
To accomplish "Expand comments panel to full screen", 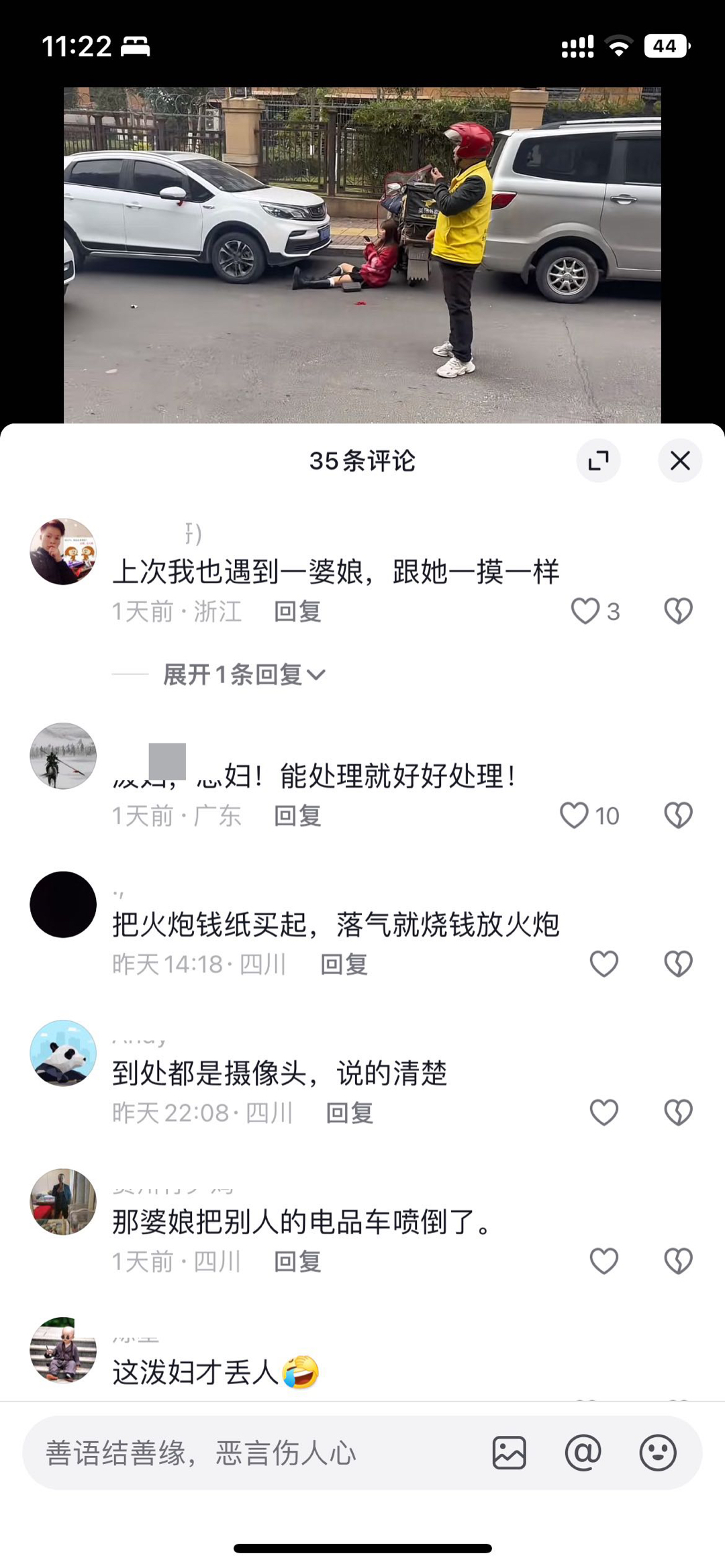I will coord(598,461).
